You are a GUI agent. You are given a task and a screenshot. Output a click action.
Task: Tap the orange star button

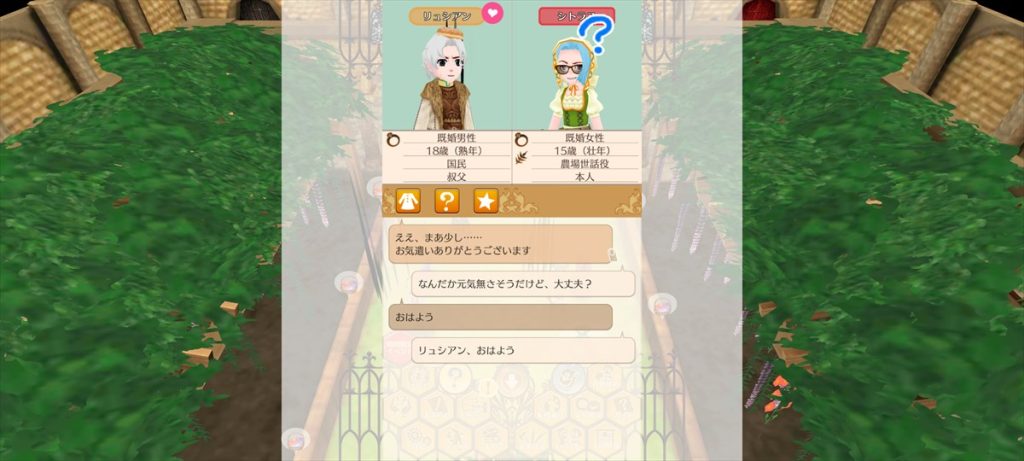(486, 201)
